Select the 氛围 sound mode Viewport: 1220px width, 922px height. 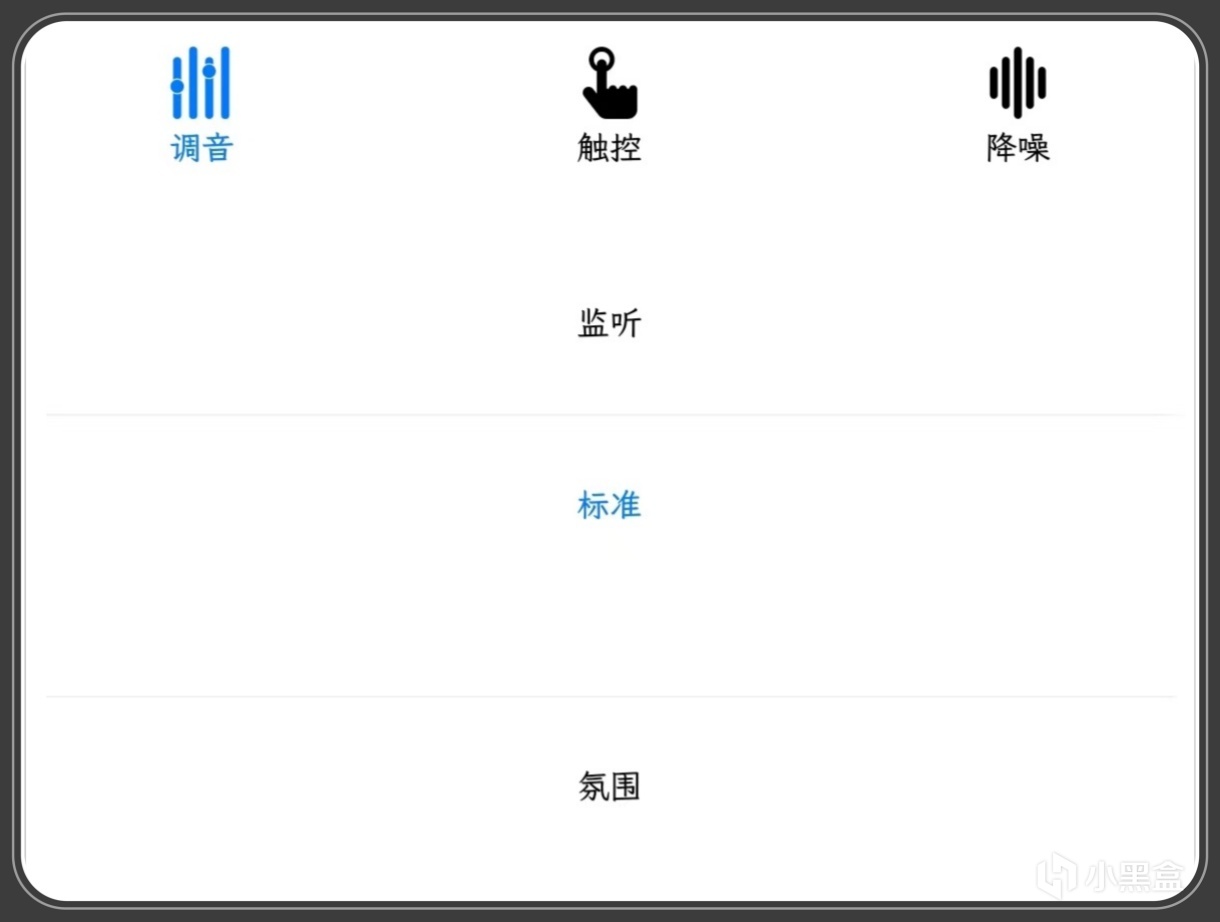(x=609, y=787)
